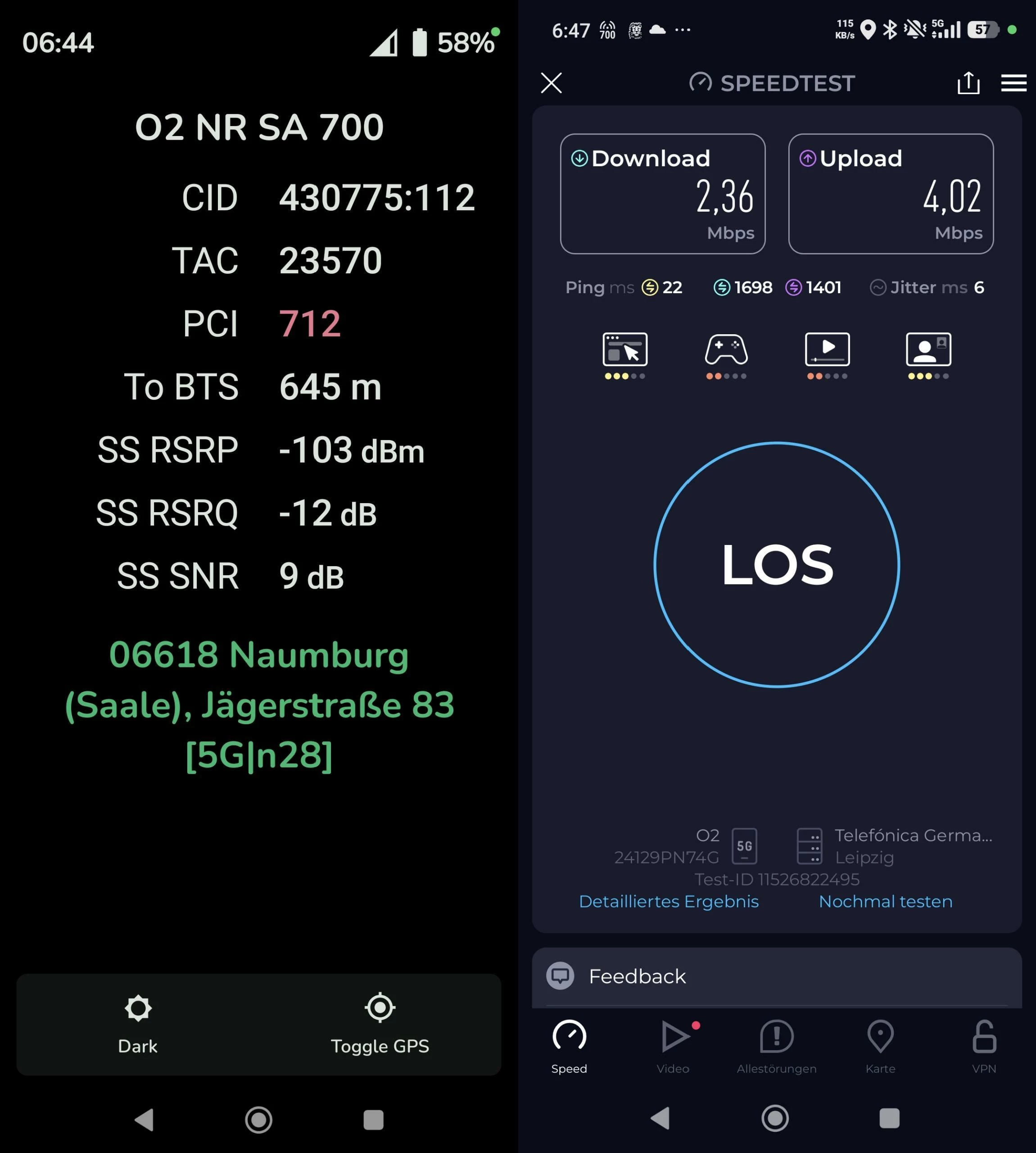Screen dimensions: 1036x1153
Task: Switch to the Video tab
Action: click(674, 1047)
